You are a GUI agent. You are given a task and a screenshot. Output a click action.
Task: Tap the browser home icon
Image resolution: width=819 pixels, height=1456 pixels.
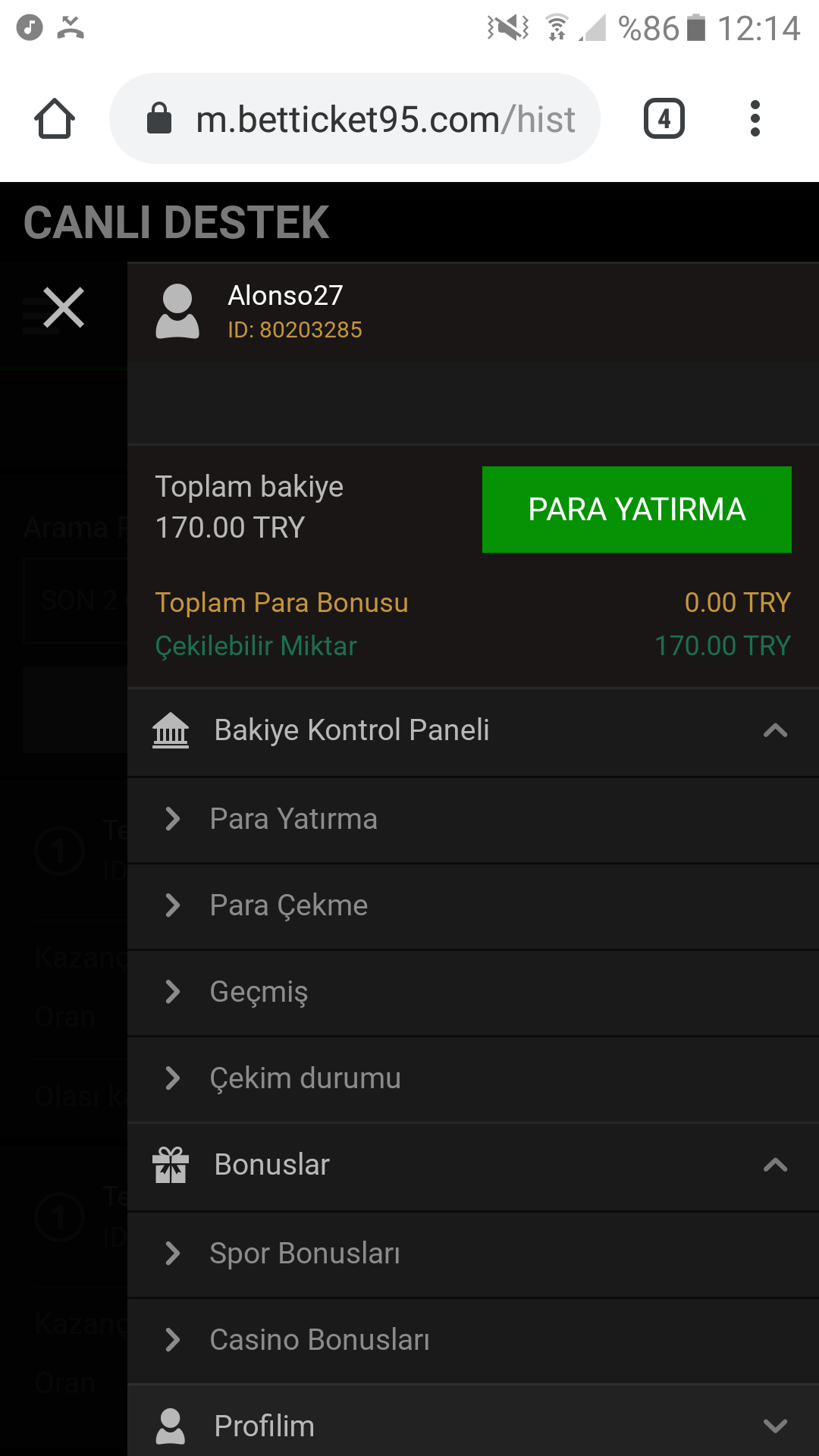(55, 119)
